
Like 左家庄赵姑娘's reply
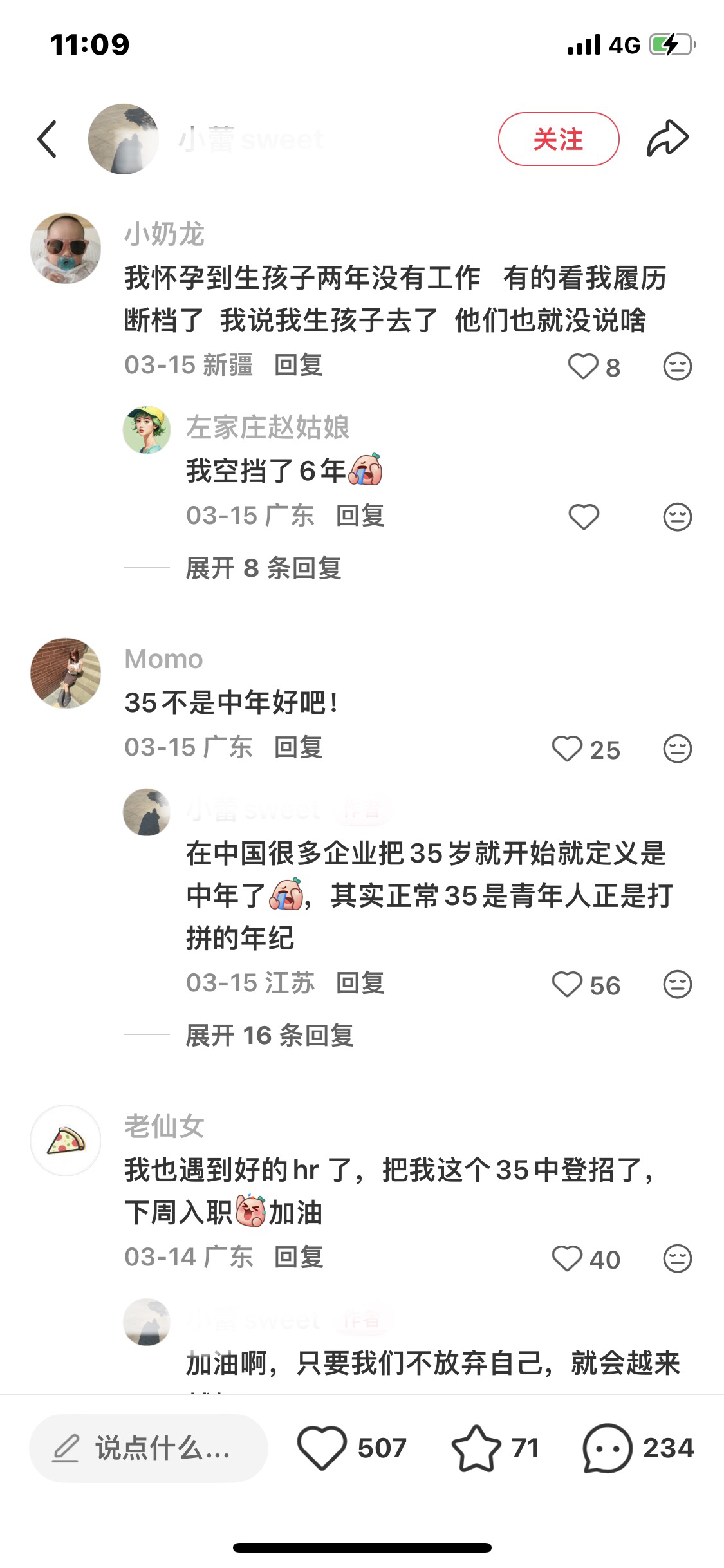click(x=583, y=517)
